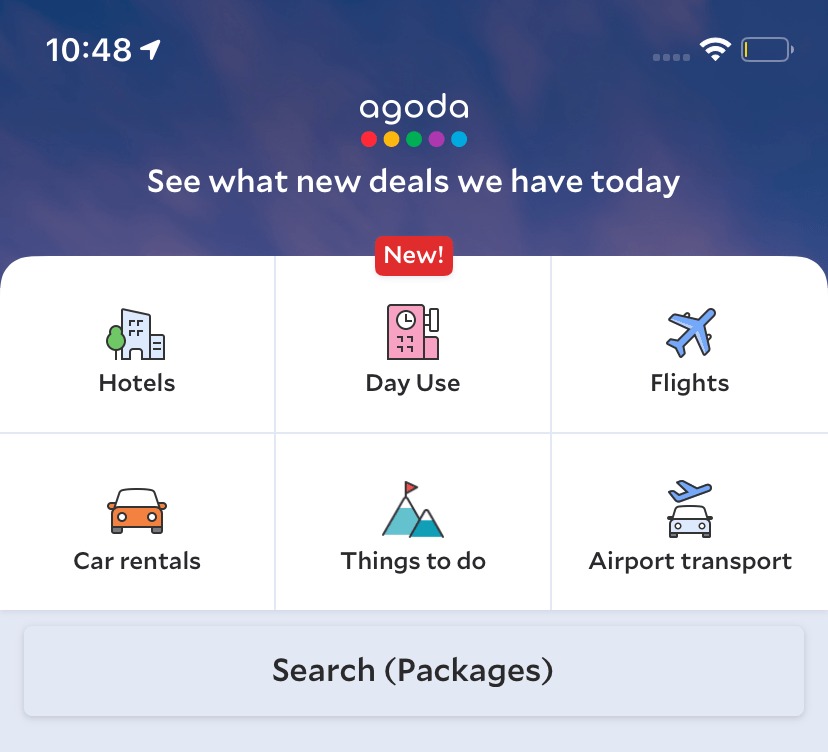Open the Hotels category
Screen dimensions: 828x752
pos(137,349)
